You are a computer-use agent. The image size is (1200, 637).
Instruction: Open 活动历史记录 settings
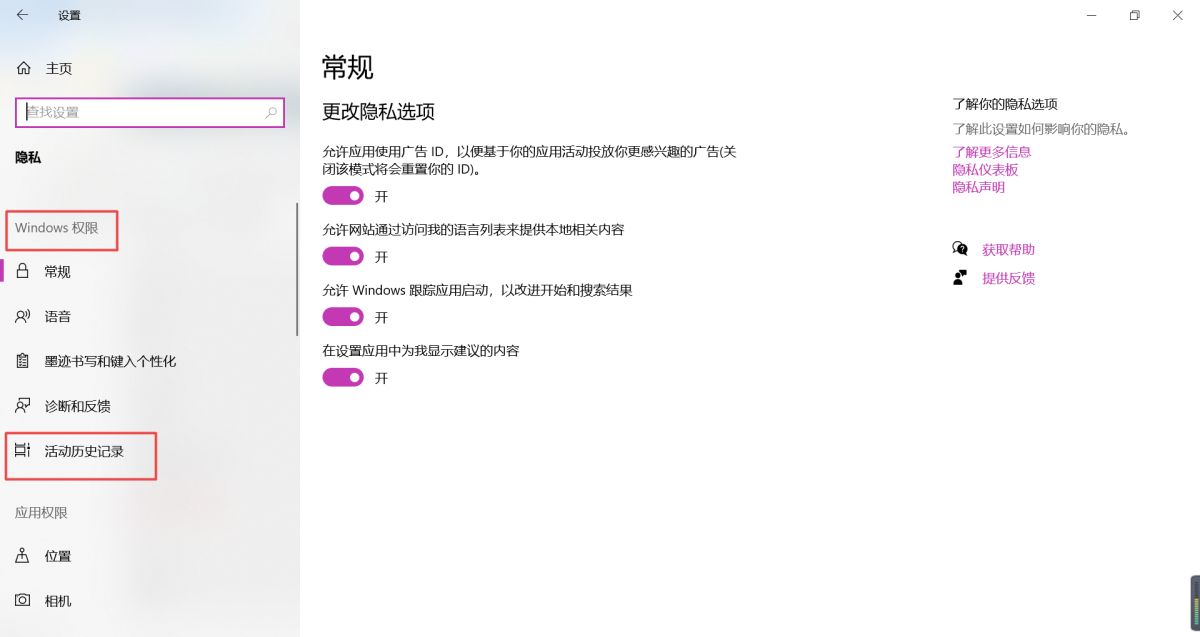(84, 451)
